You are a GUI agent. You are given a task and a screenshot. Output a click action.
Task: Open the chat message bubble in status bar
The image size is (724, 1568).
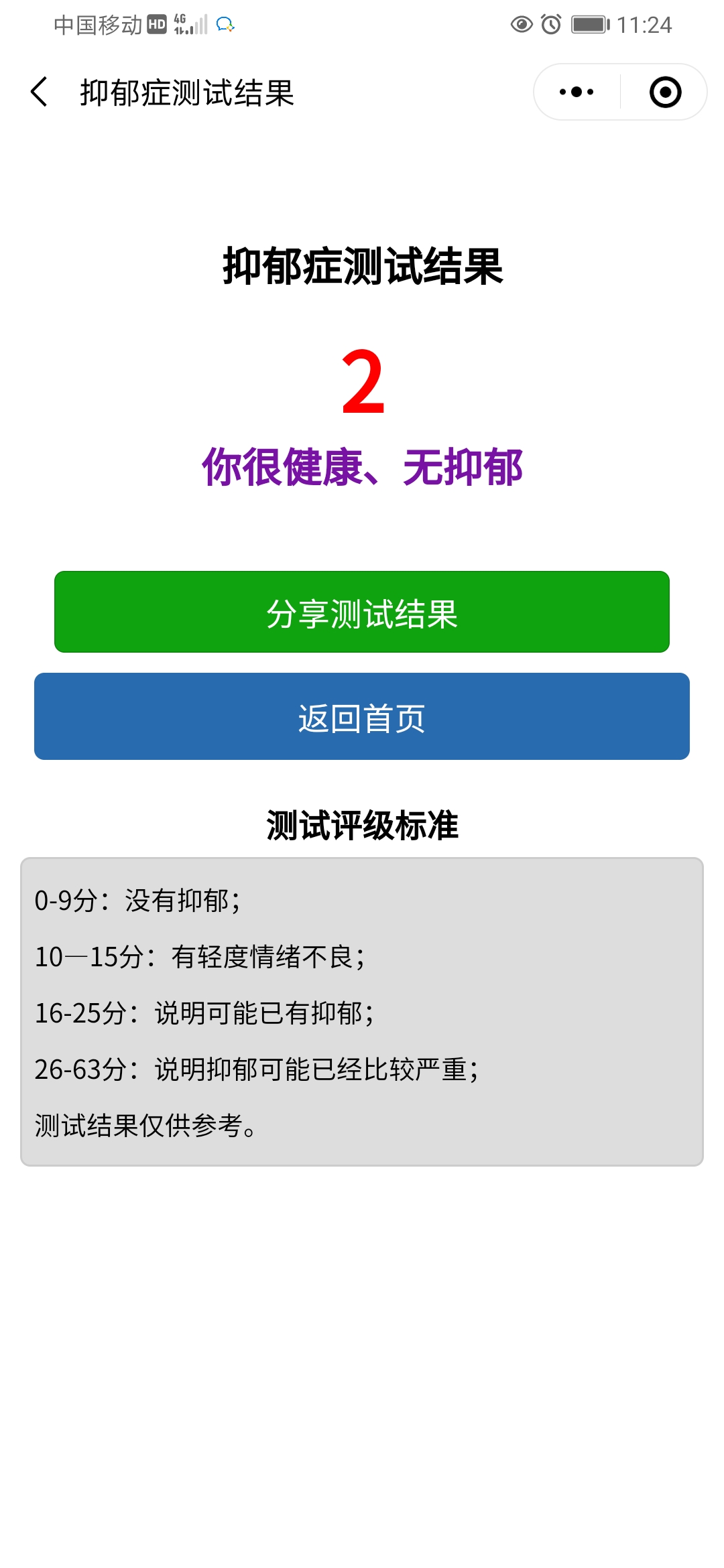coord(226,25)
